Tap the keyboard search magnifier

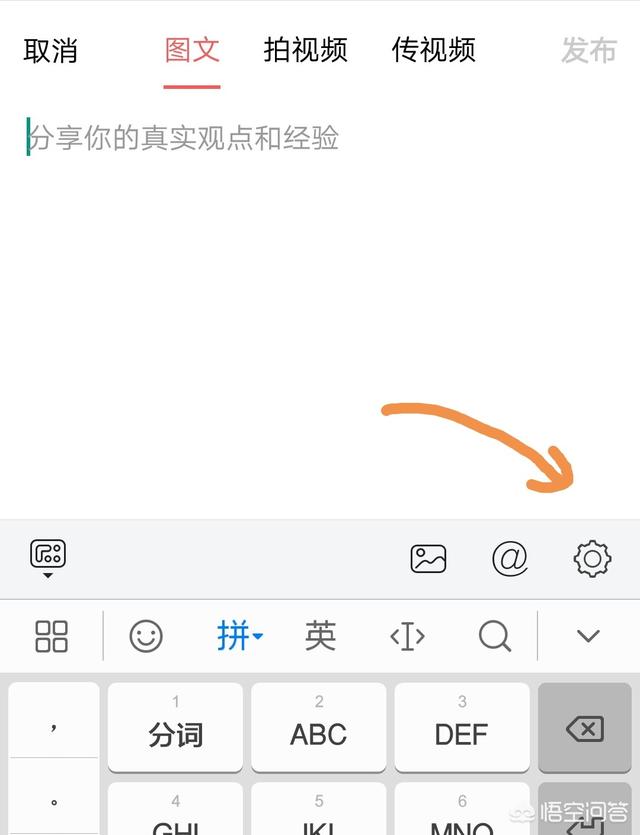point(494,636)
